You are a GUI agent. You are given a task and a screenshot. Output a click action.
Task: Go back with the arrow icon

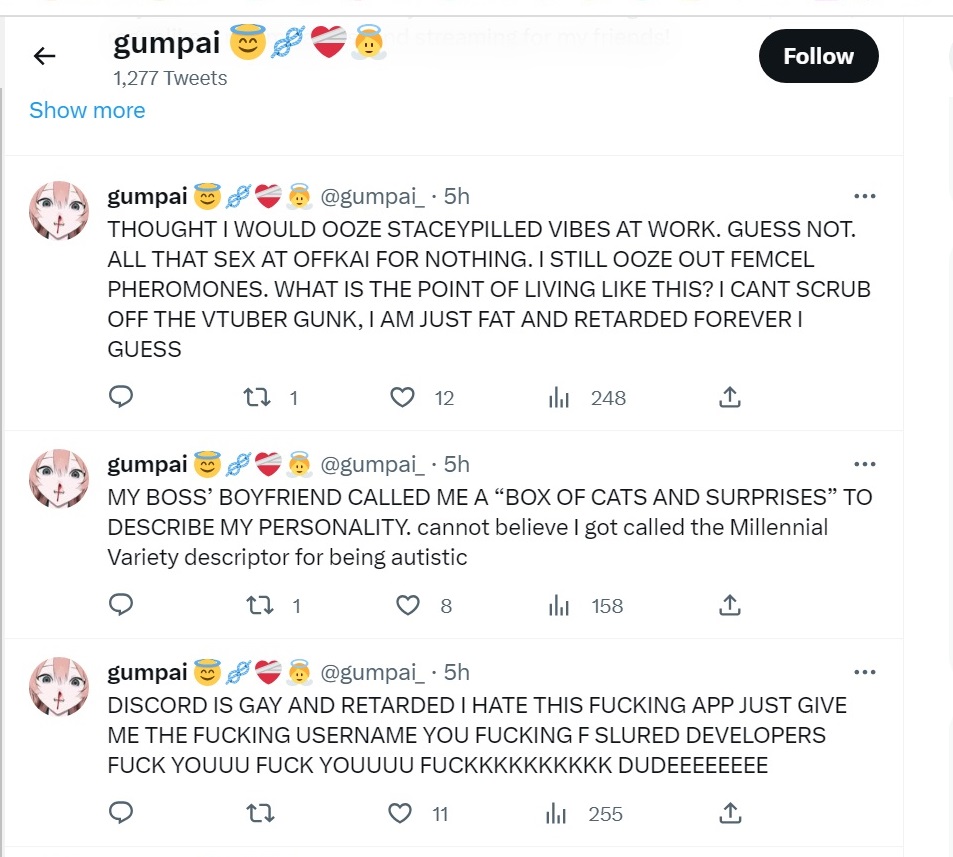(44, 56)
